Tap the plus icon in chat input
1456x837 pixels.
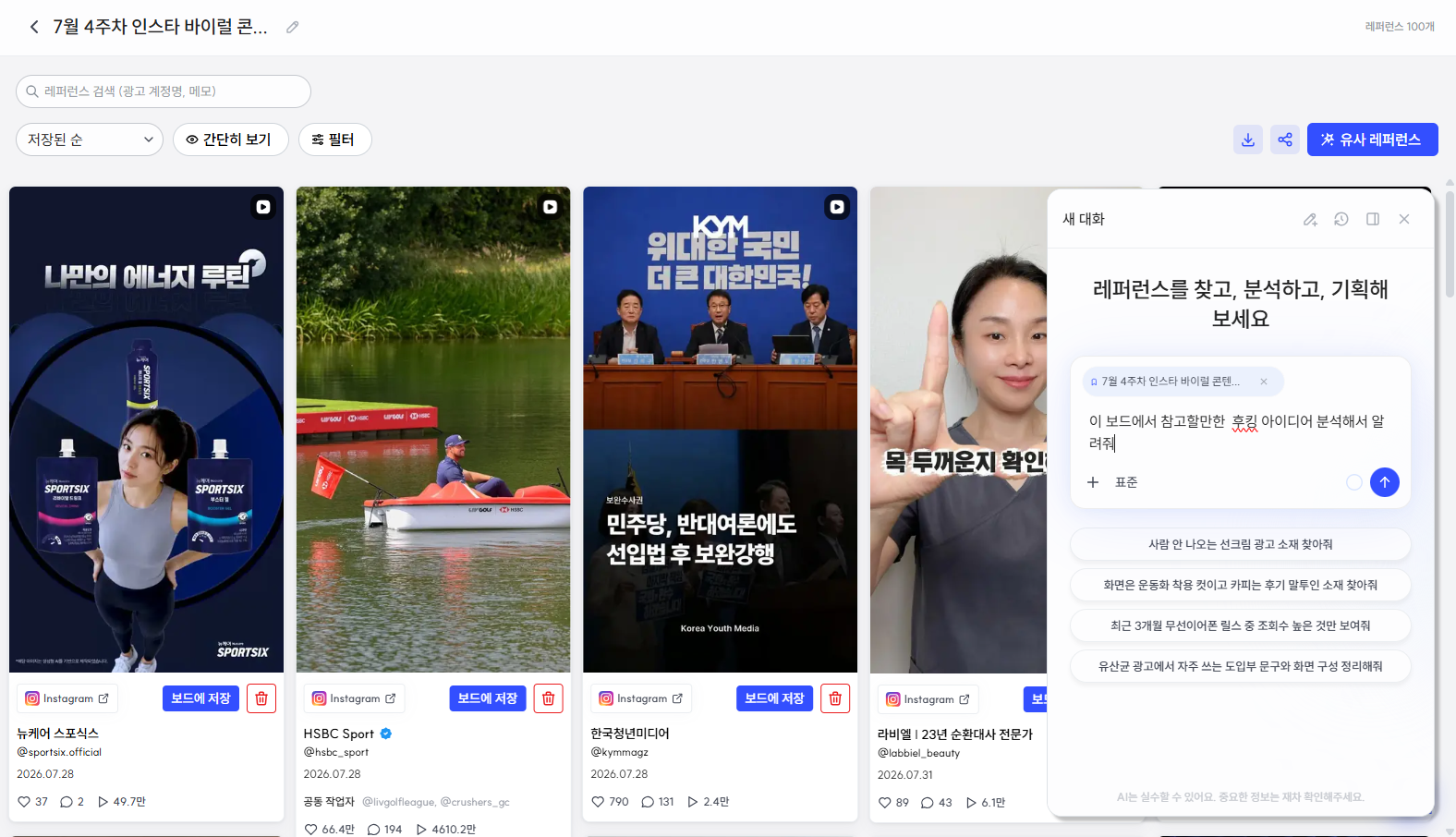pos(1093,482)
